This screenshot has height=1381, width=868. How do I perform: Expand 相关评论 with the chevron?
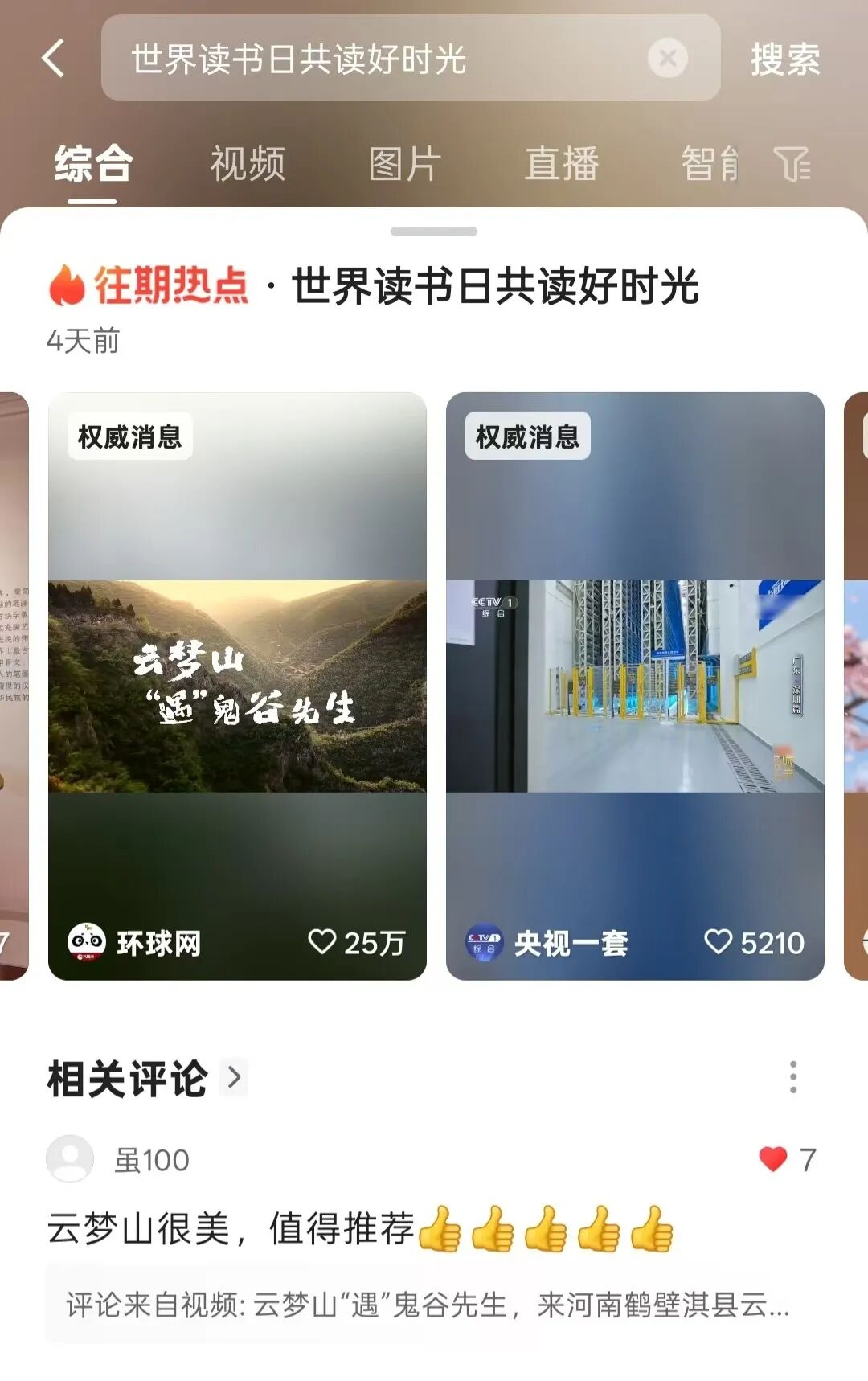click(234, 1077)
